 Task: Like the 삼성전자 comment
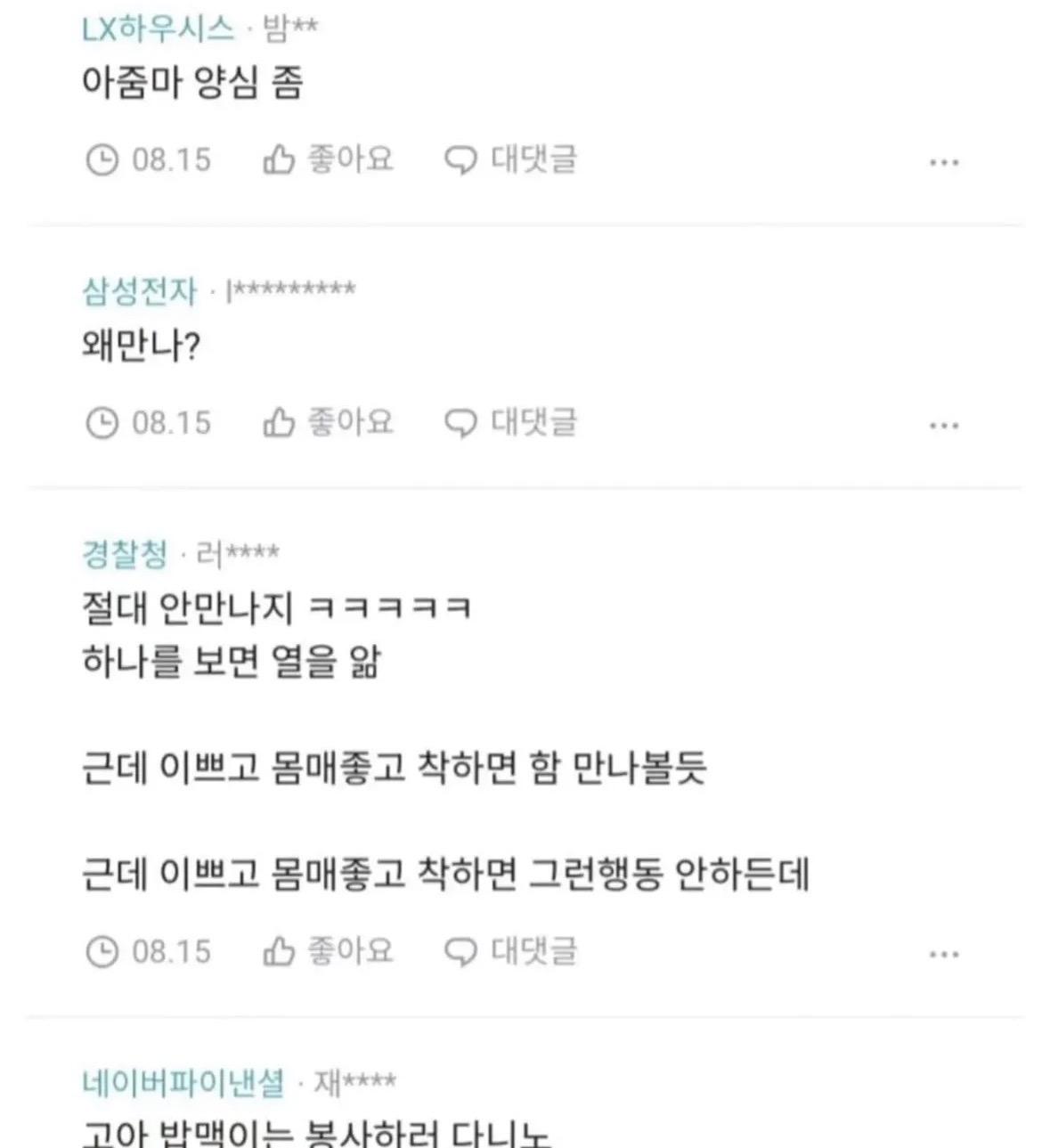click(328, 422)
